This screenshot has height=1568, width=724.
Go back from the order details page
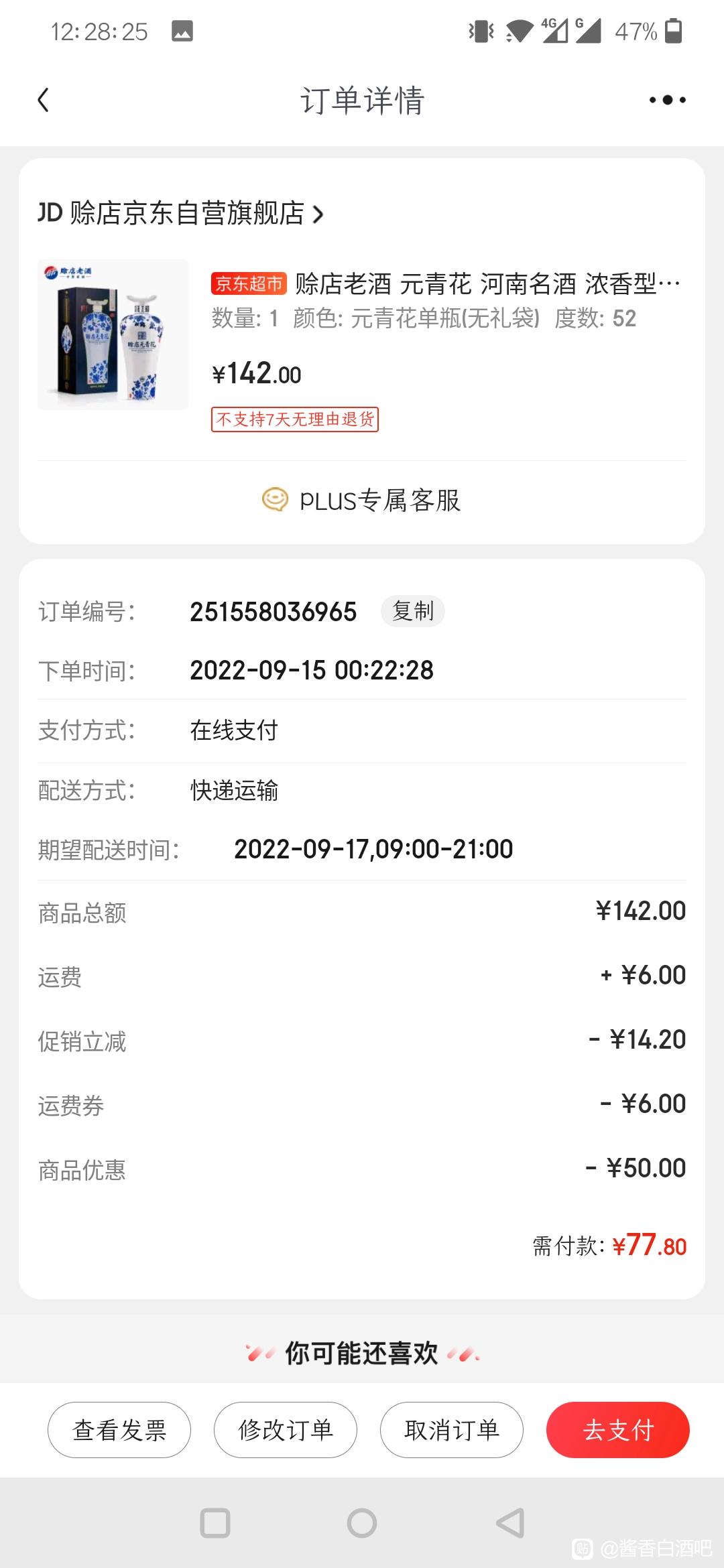[x=44, y=101]
